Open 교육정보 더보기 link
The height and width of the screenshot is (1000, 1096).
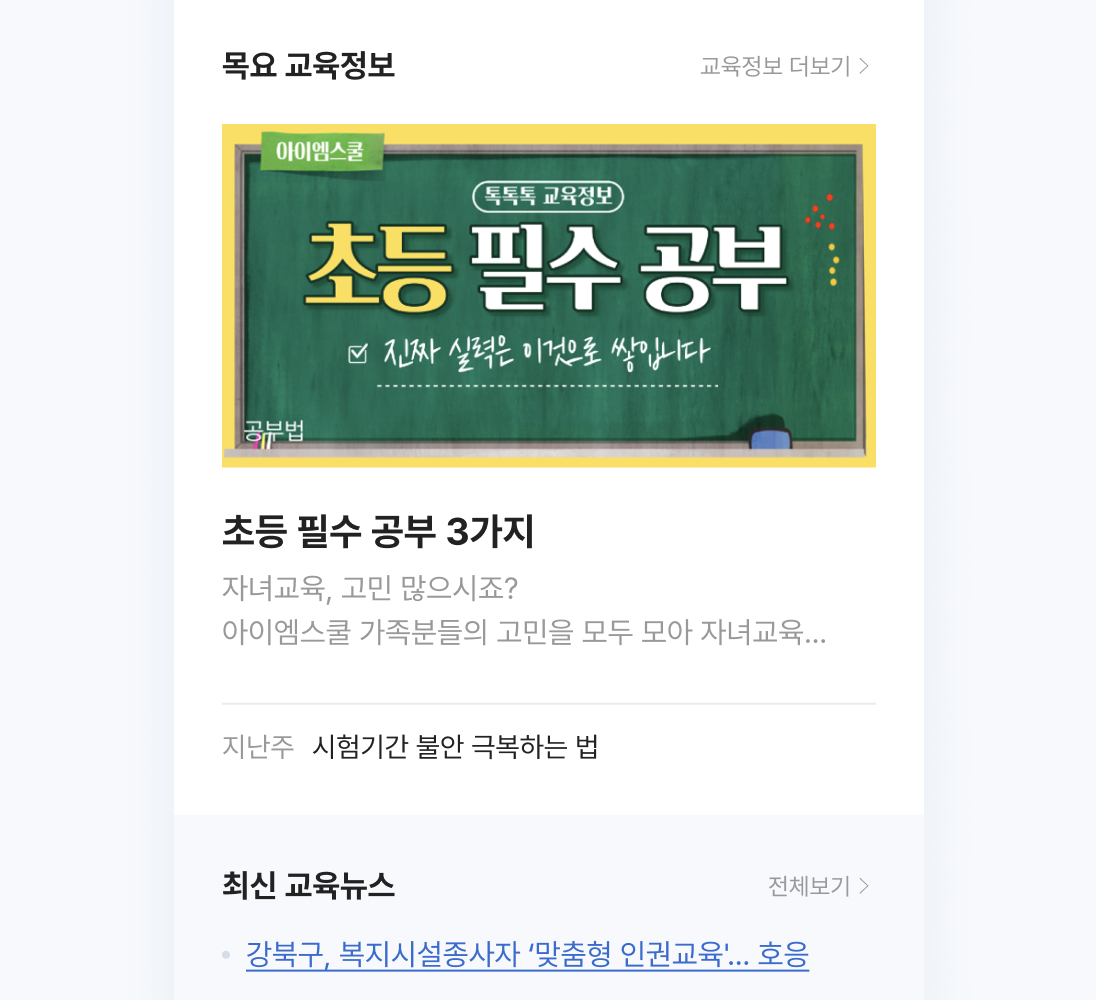784,66
